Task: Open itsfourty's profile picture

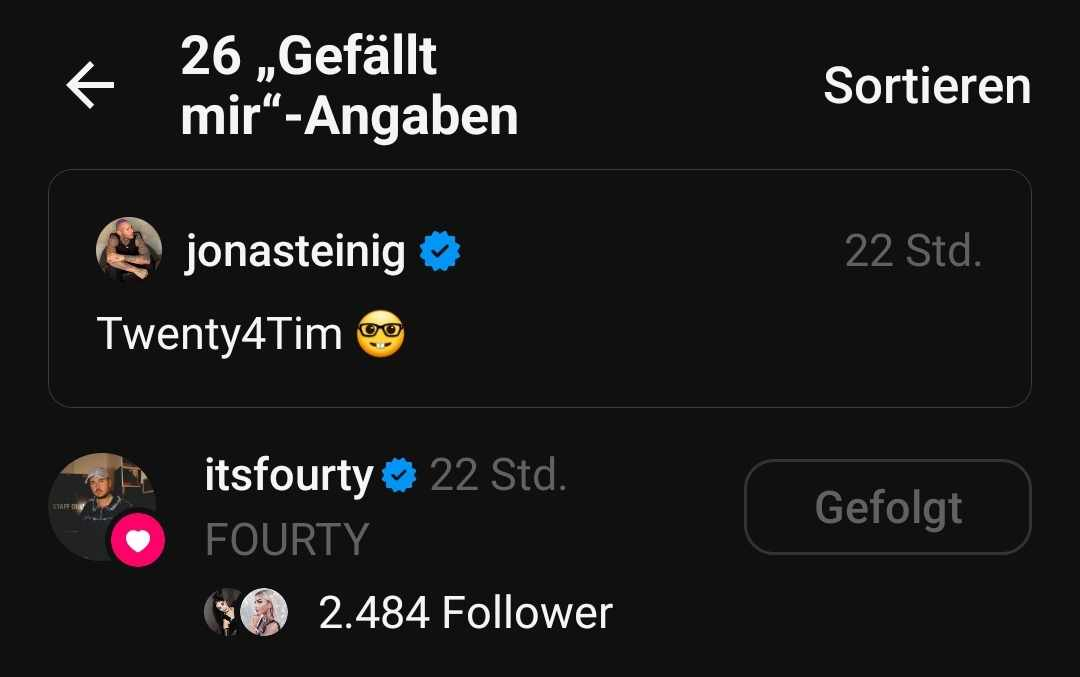Action: point(102,507)
